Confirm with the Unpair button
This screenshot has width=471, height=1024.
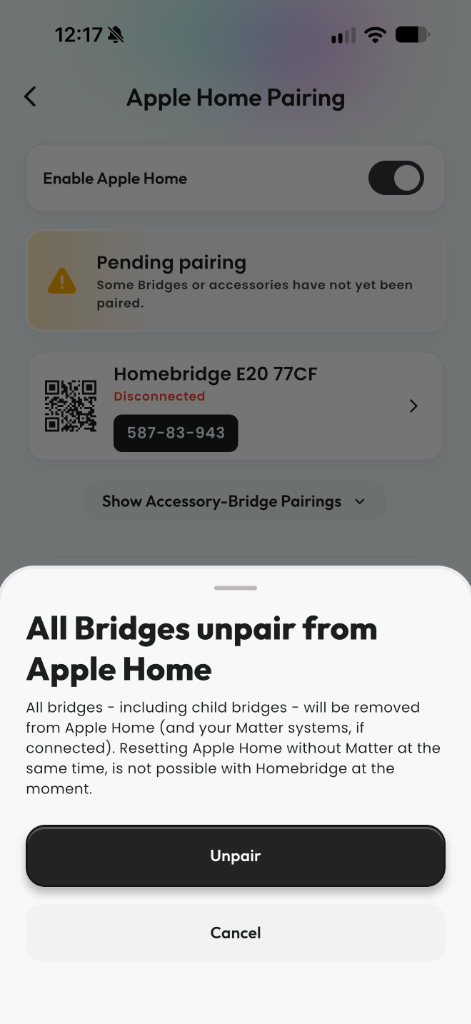pos(235,856)
